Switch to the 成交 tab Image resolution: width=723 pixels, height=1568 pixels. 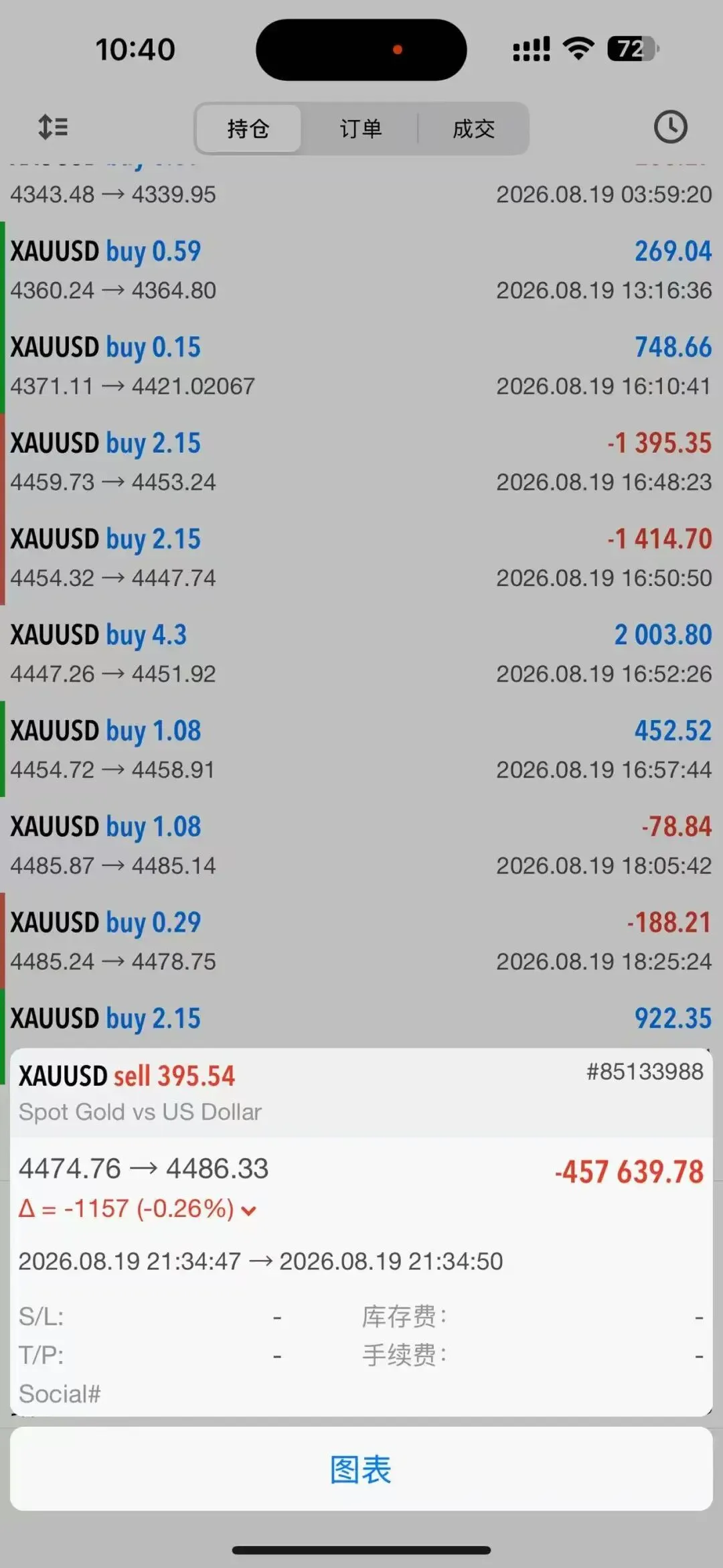click(x=473, y=128)
